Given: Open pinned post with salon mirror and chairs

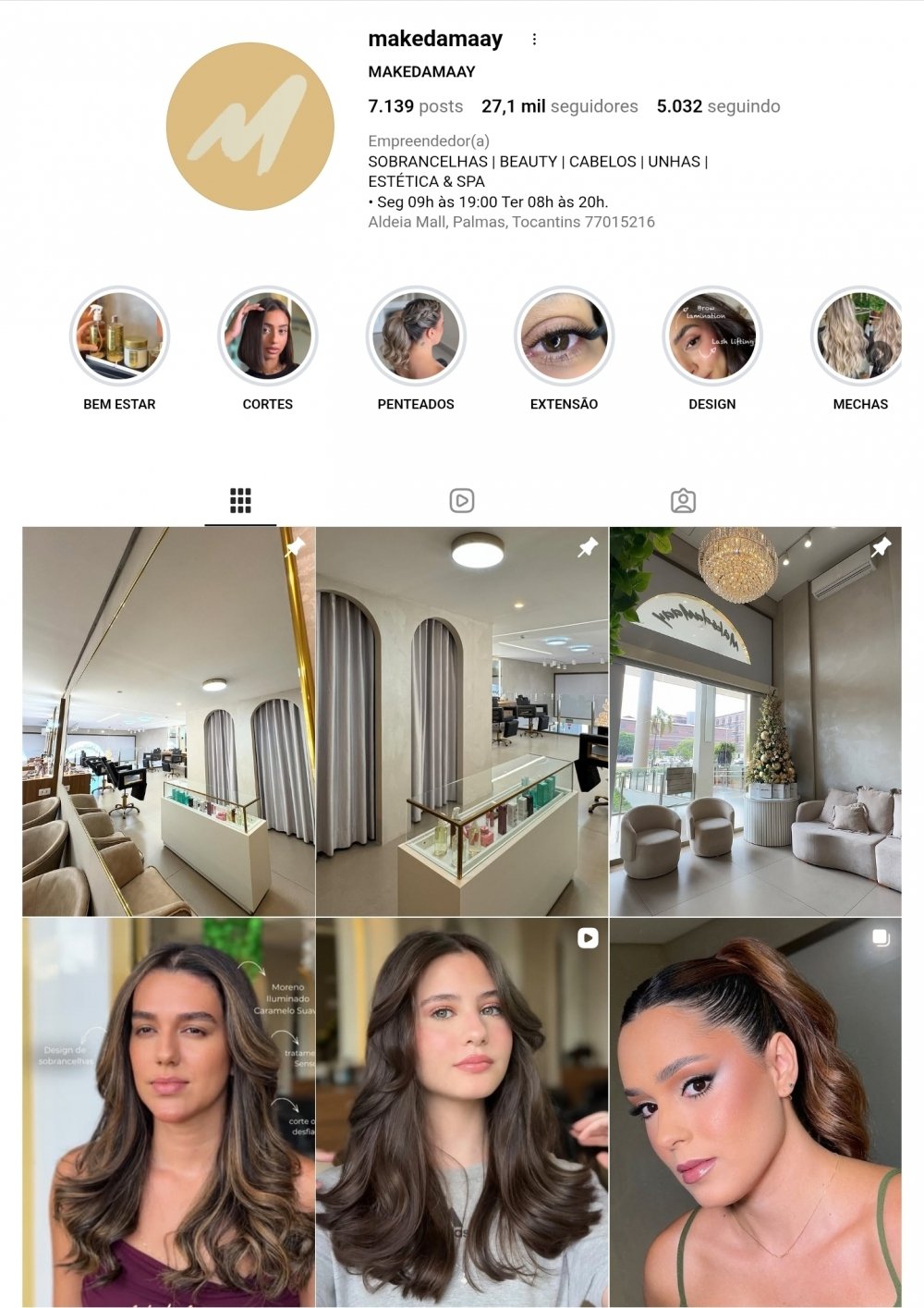Looking at the screenshot, I should pyautogui.click(x=168, y=721).
